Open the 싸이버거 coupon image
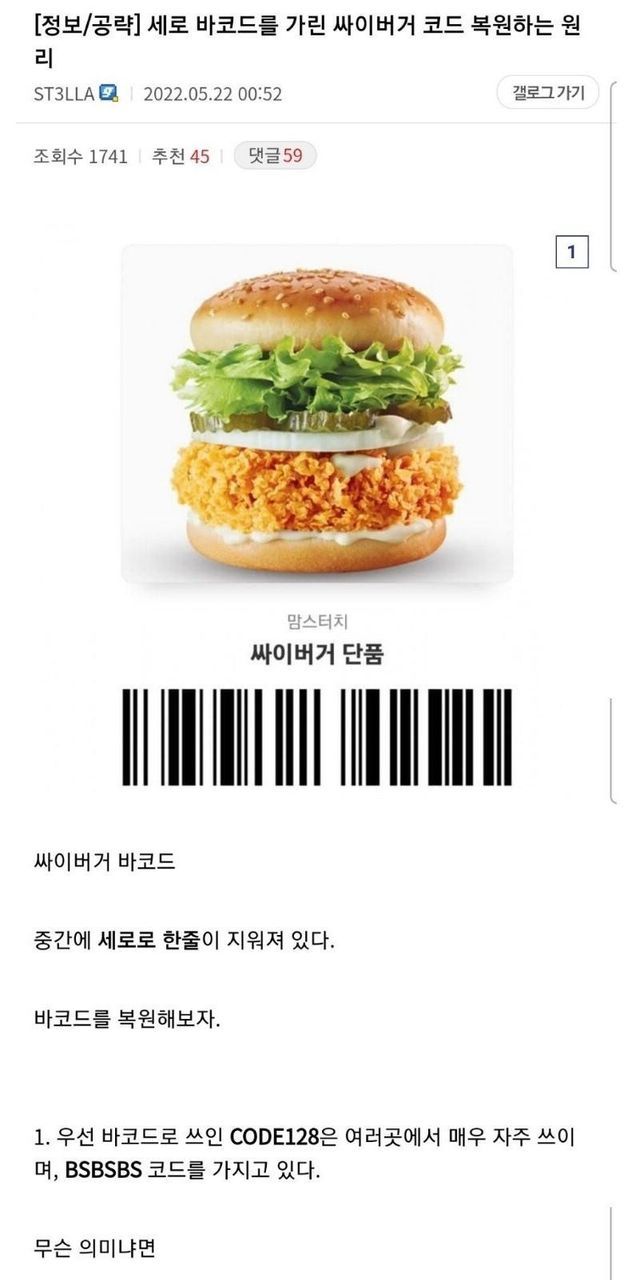Image resolution: width=640 pixels, height=1280 pixels. (317, 414)
